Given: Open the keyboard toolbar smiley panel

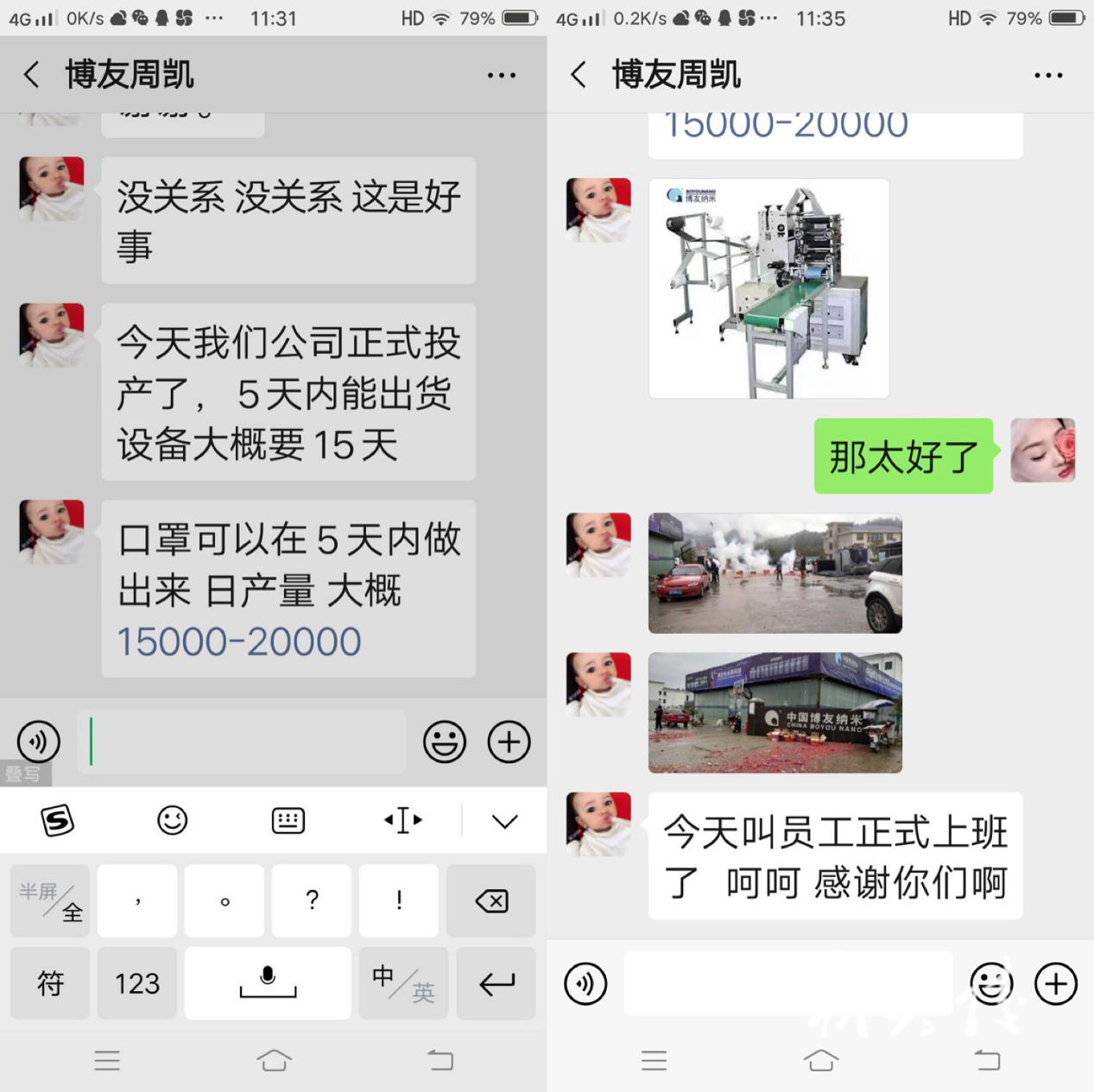Looking at the screenshot, I should point(172,820).
